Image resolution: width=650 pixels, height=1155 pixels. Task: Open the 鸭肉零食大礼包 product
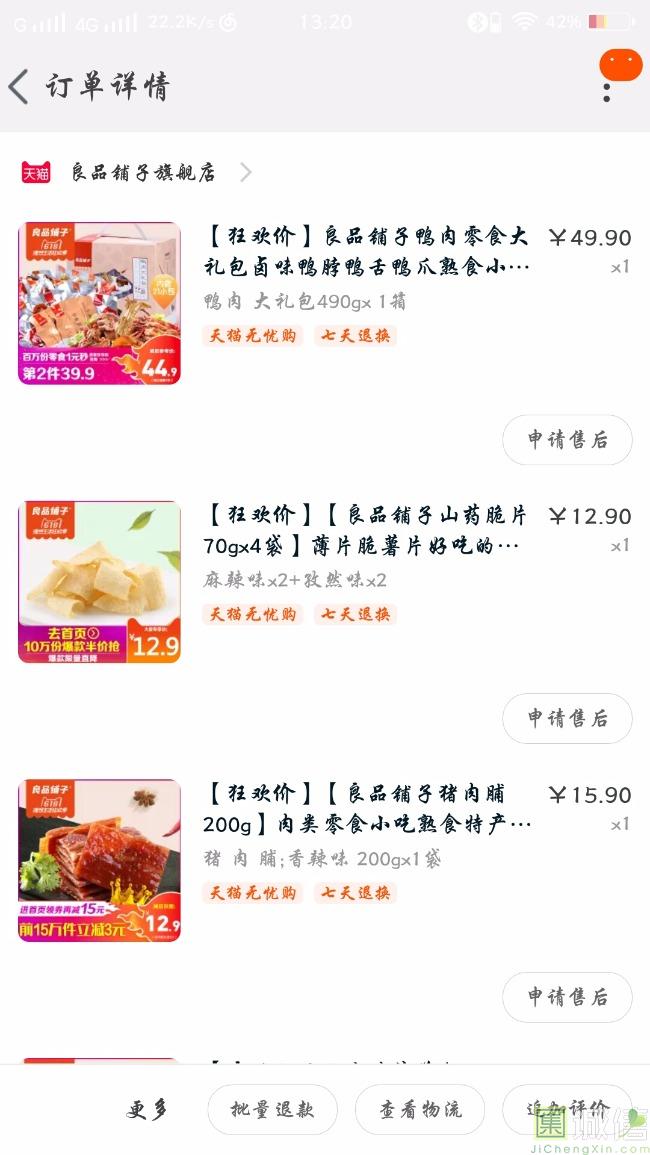(x=367, y=251)
